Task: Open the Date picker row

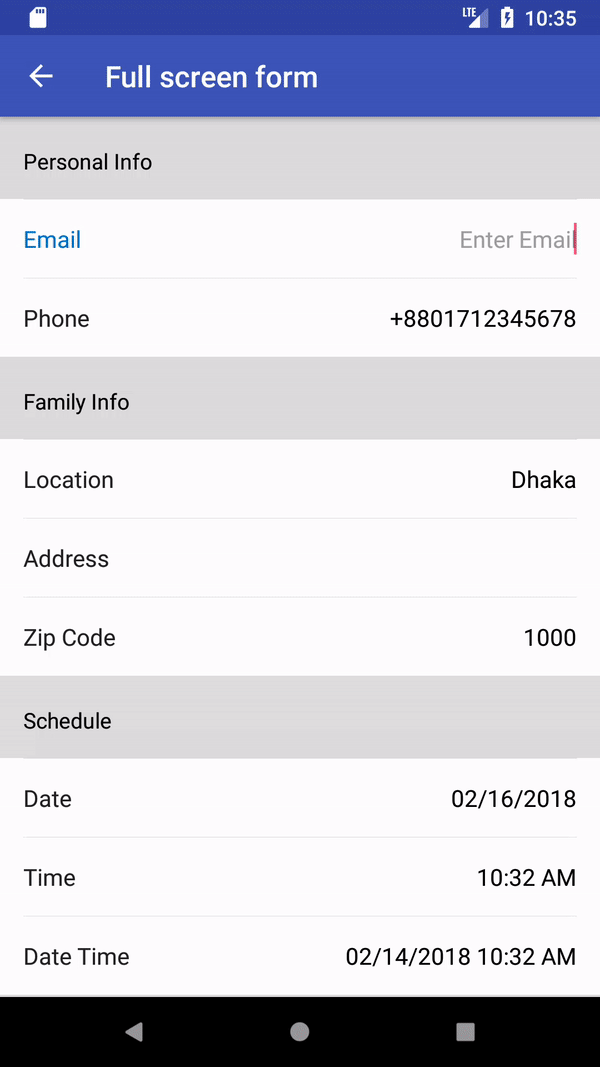Action: [300, 799]
